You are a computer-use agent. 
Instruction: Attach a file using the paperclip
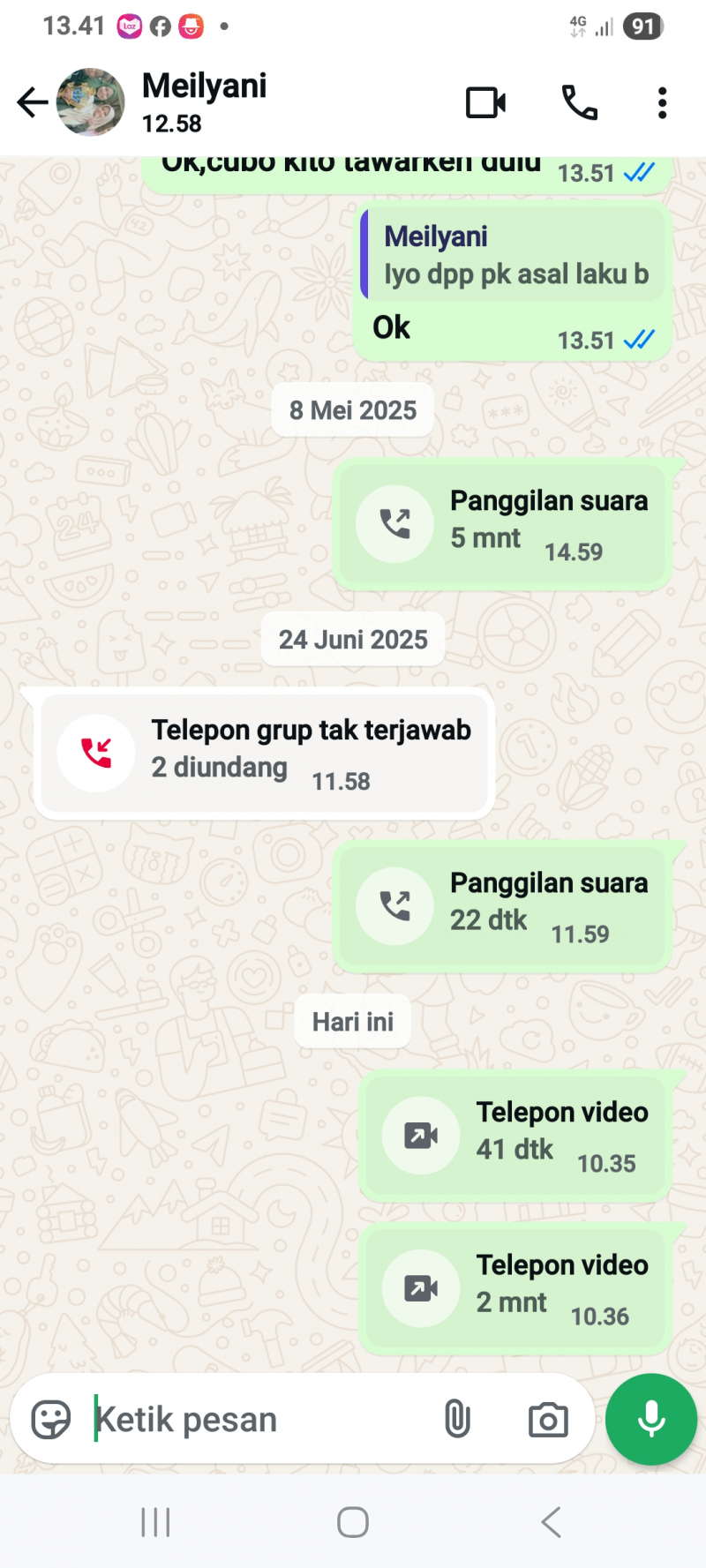458,1418
